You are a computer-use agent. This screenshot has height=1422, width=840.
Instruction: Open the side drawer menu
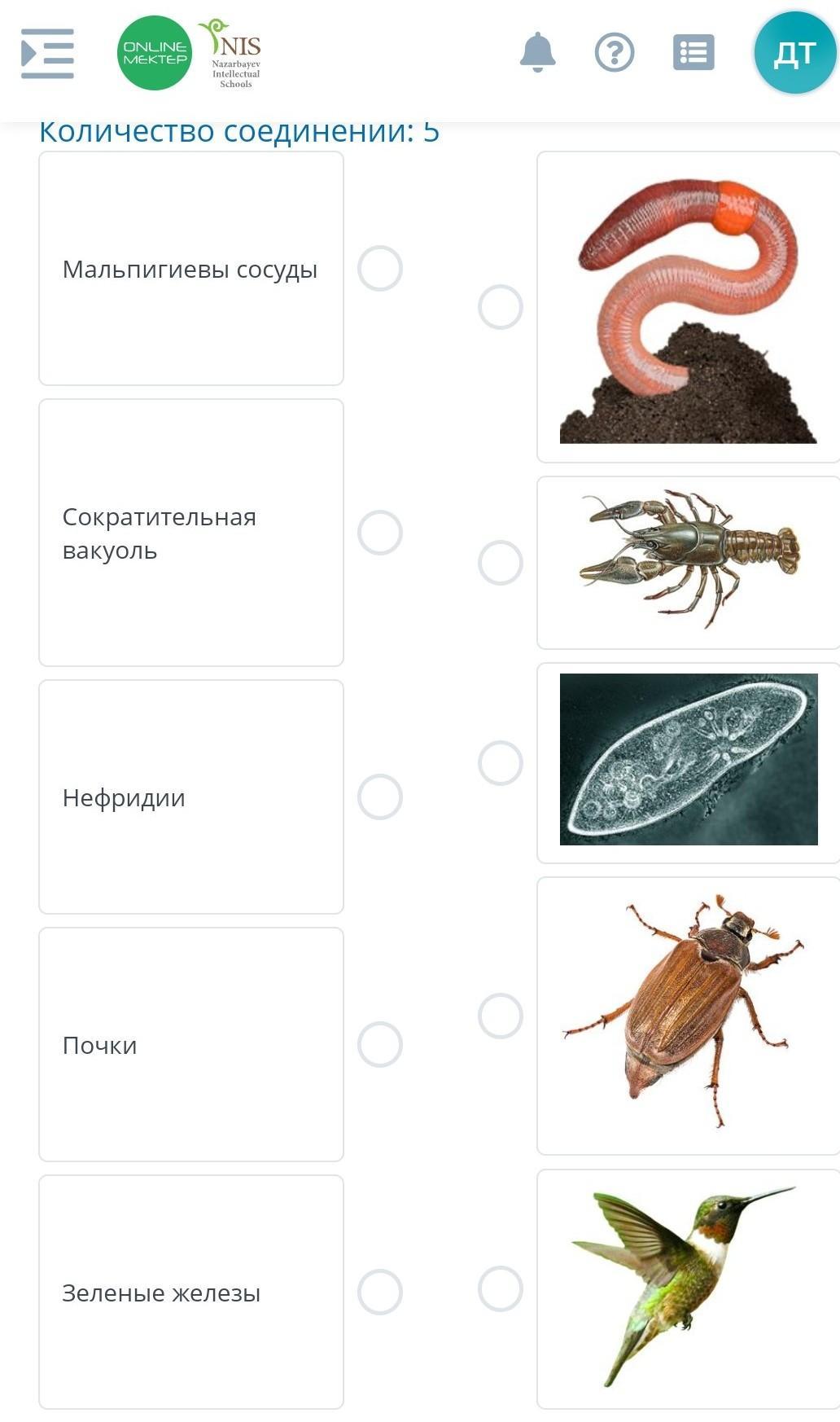coord(47,53)
